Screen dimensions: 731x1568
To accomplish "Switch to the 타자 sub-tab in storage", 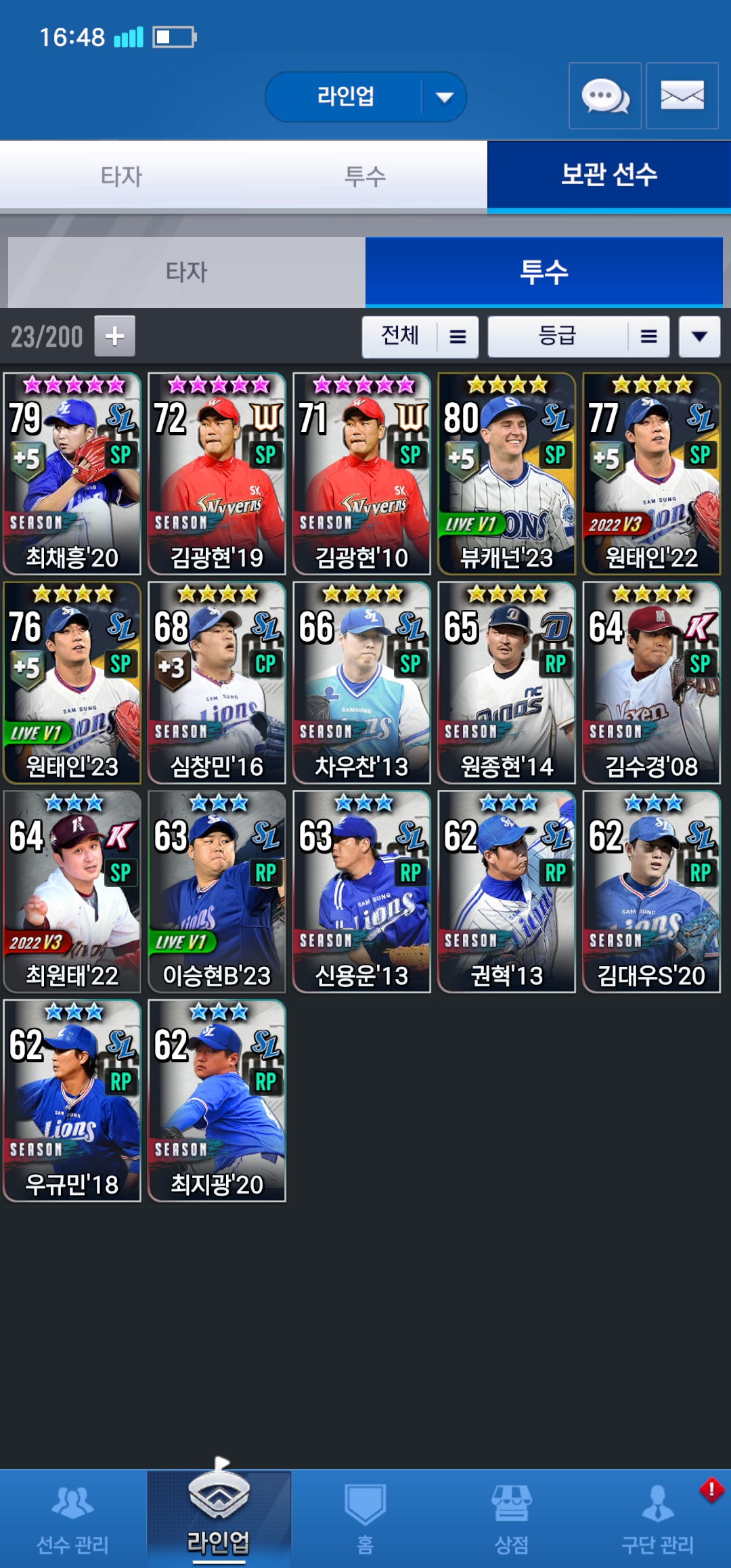I will point(186,272).
